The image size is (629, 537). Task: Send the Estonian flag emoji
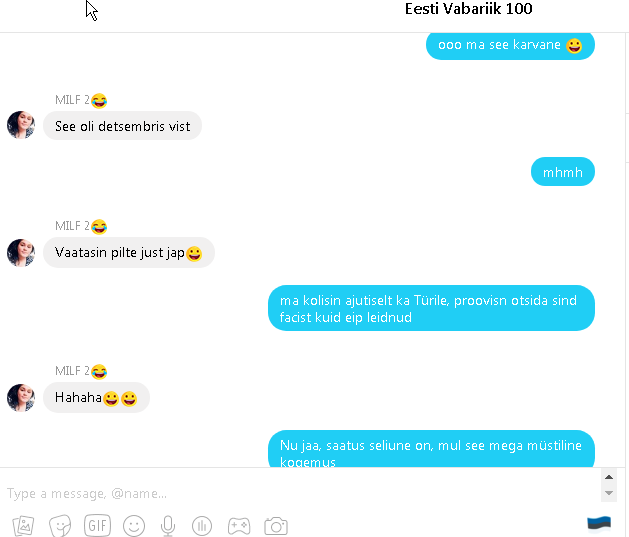599,523
